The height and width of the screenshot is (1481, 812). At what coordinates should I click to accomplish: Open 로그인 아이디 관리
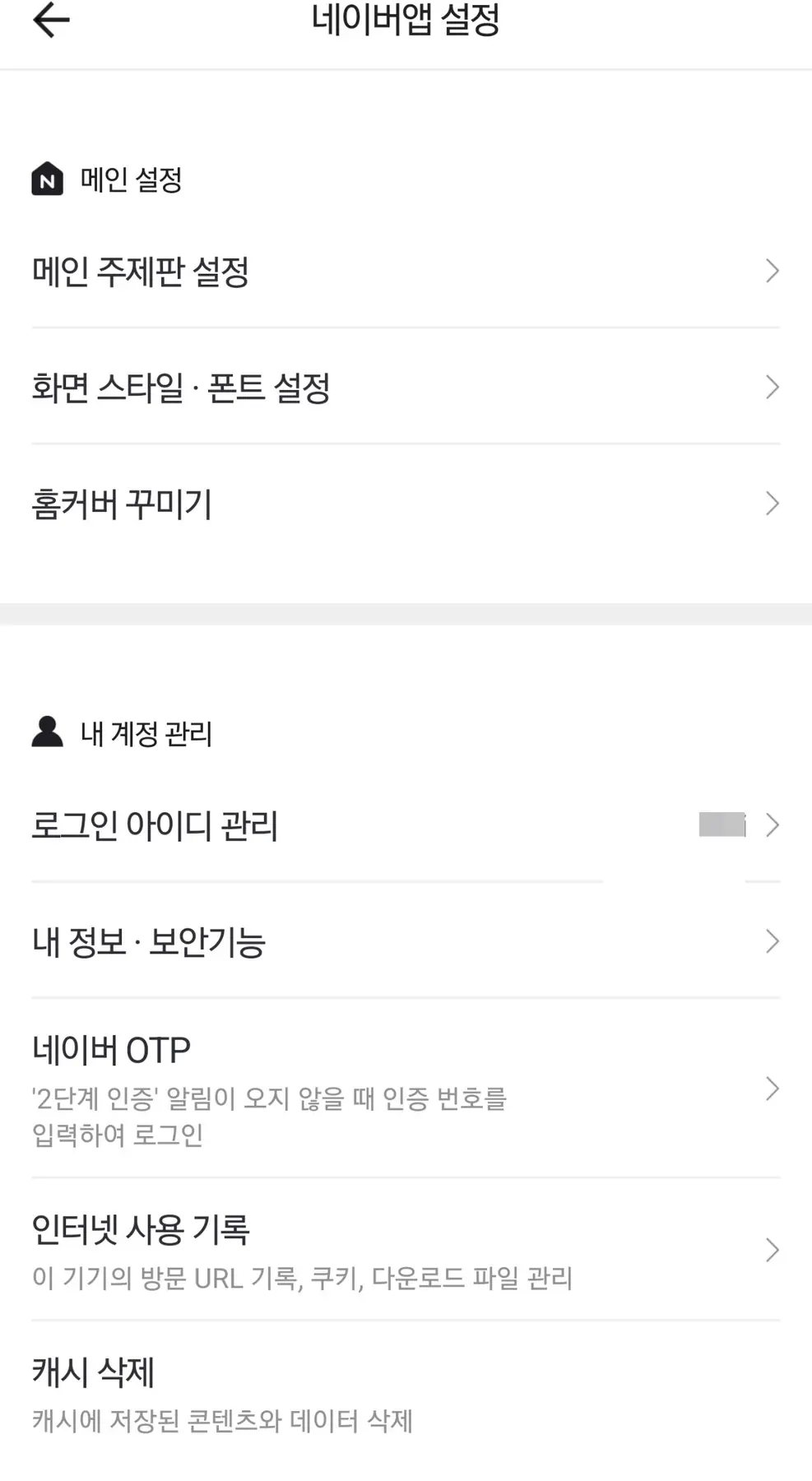click(x=405, y=825)
